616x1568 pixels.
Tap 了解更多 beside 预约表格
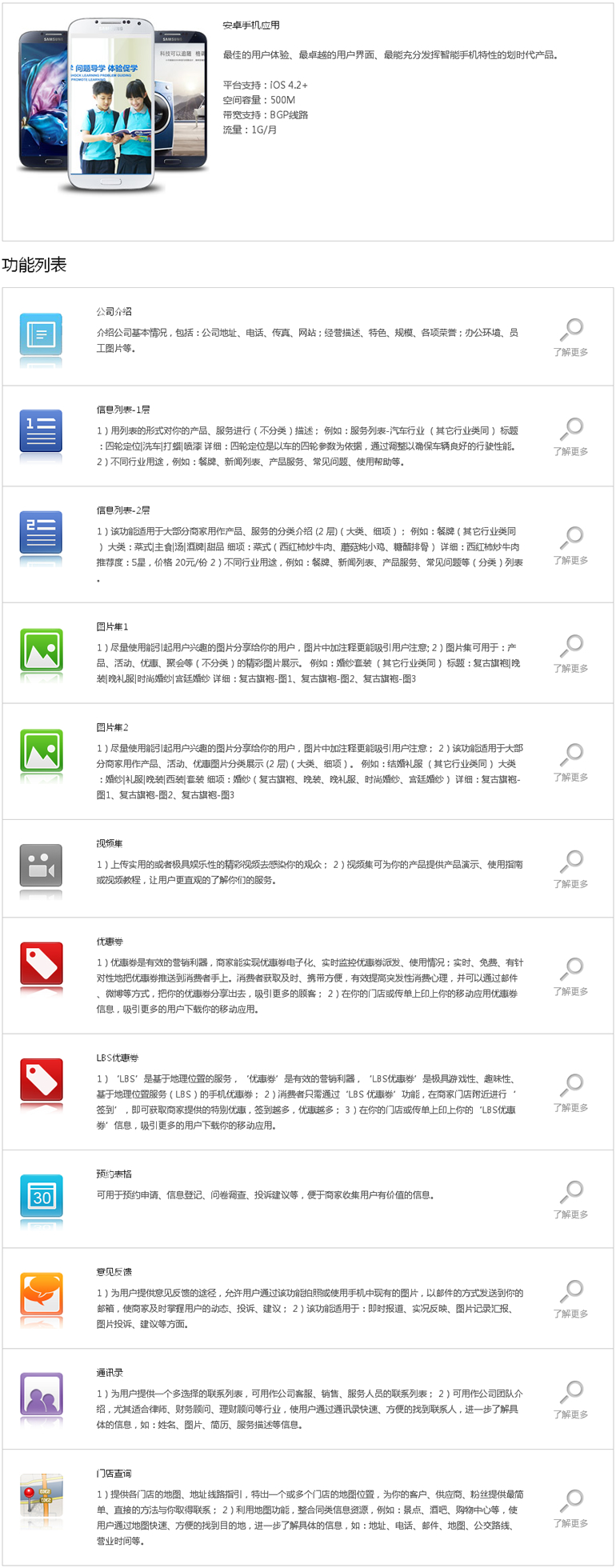[570, 1200]
